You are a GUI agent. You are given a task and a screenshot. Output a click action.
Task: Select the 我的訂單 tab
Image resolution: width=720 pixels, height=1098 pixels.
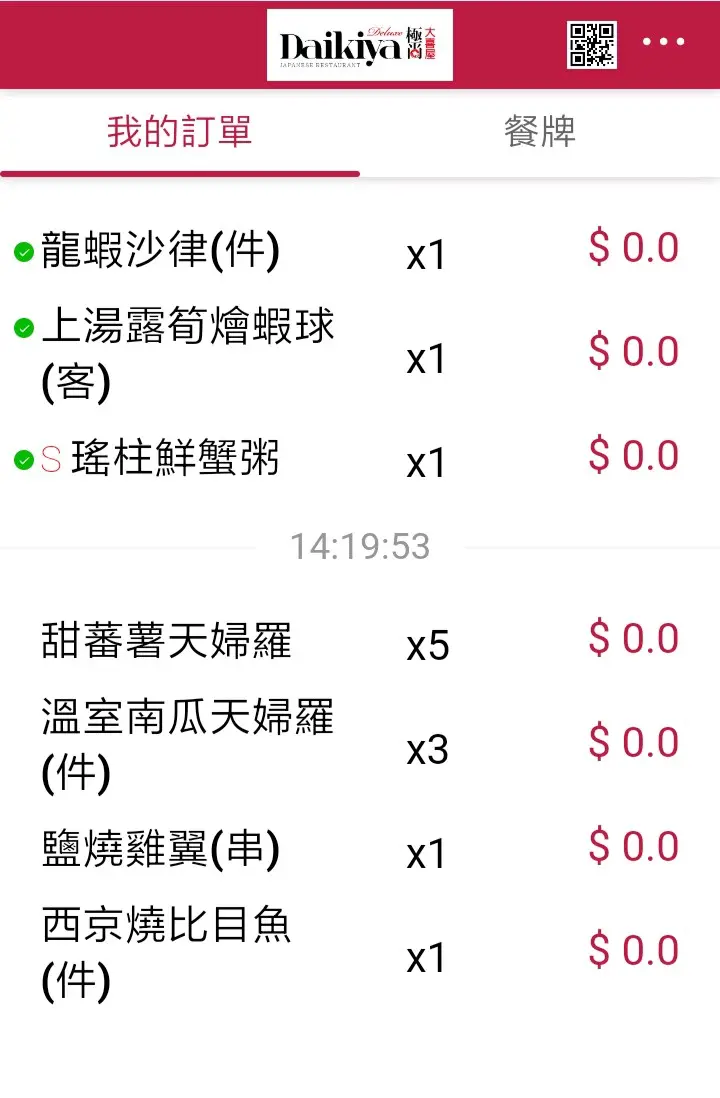tap(180, 133)
